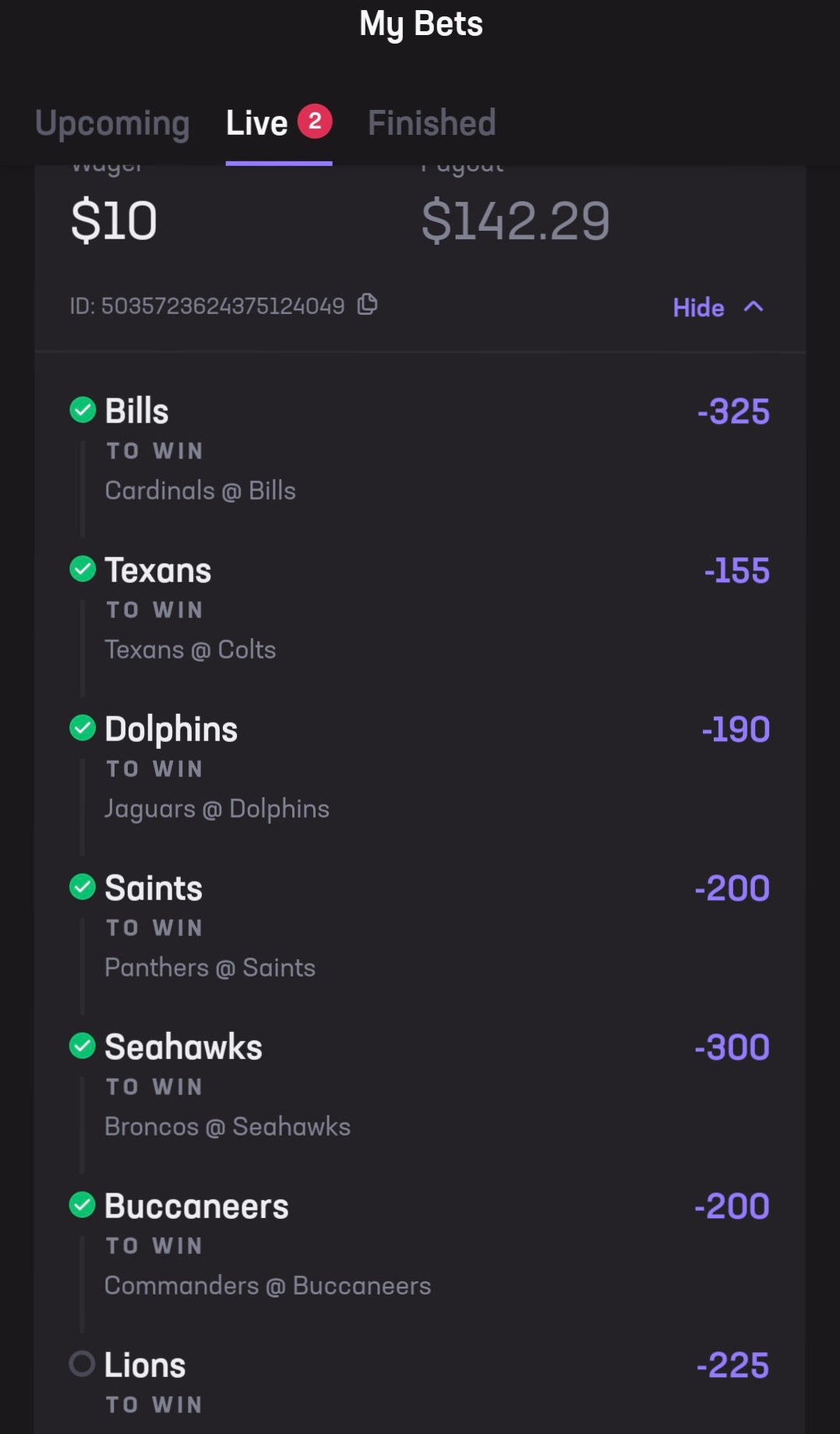Screen dimensions: 840x1434
Task: Open the Finished bets tab
Action: click(432, 123)
